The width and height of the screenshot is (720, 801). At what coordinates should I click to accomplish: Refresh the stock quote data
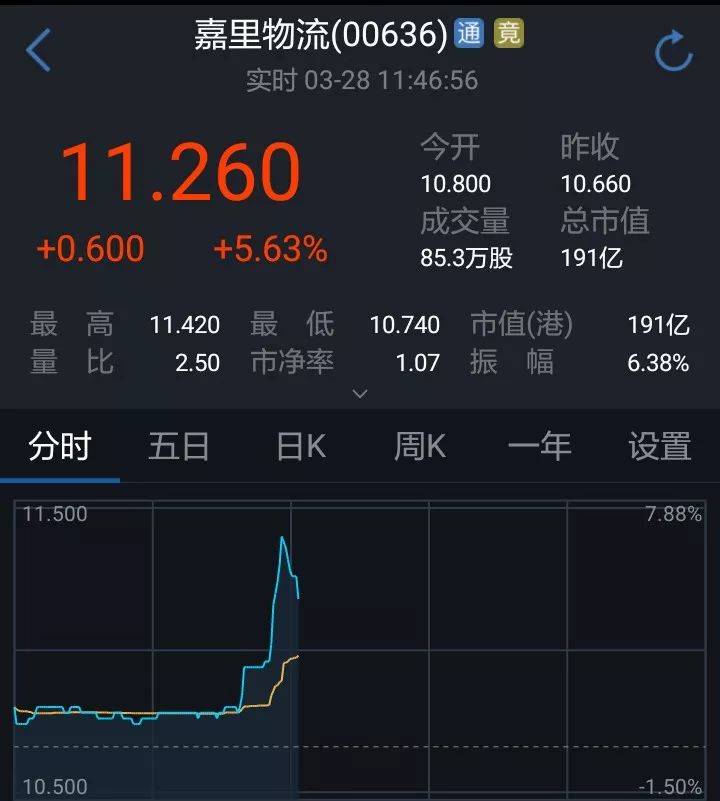673,51
